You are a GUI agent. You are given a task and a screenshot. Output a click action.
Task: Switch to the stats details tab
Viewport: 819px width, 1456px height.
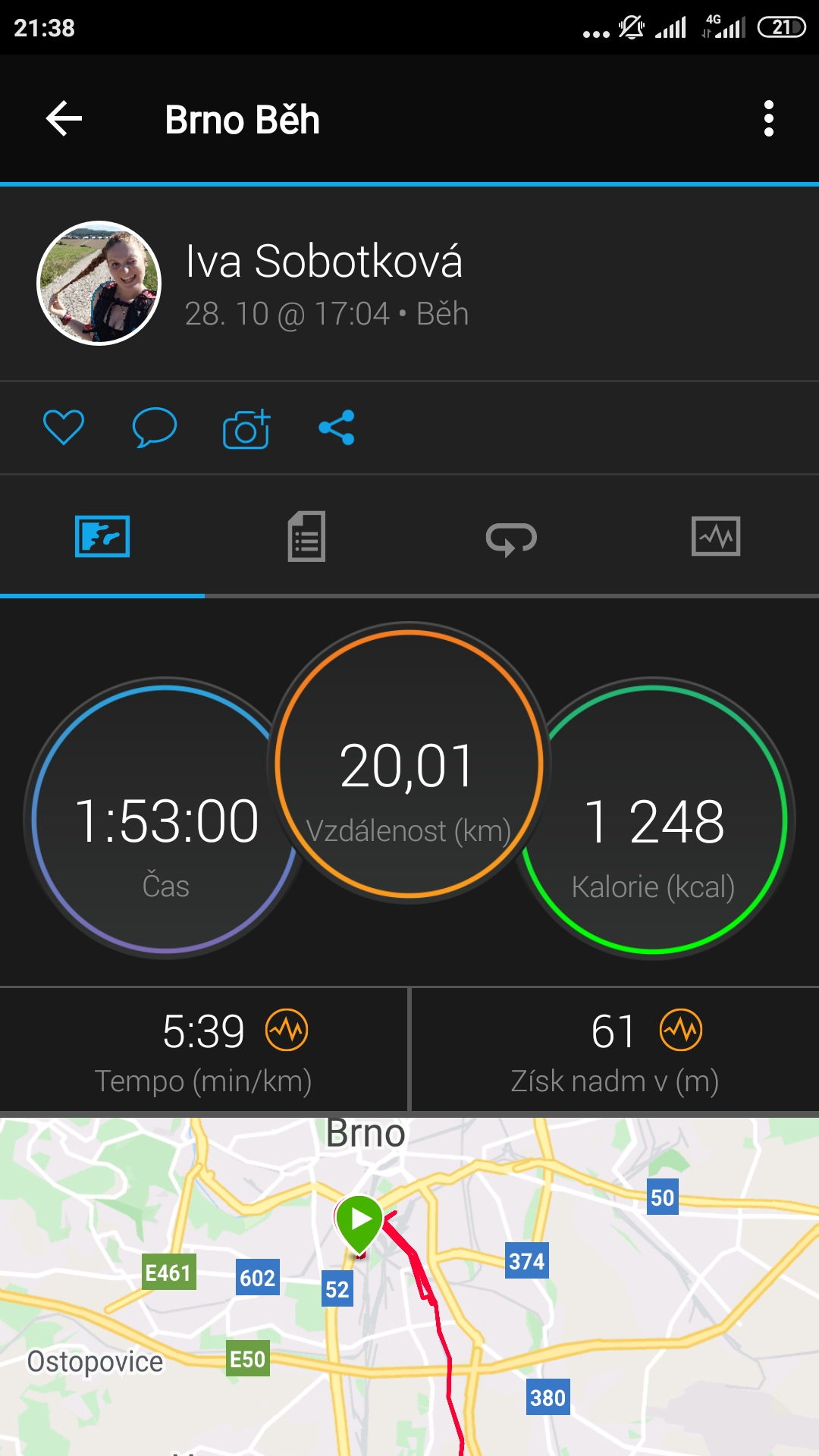click(x=306, y=536)
